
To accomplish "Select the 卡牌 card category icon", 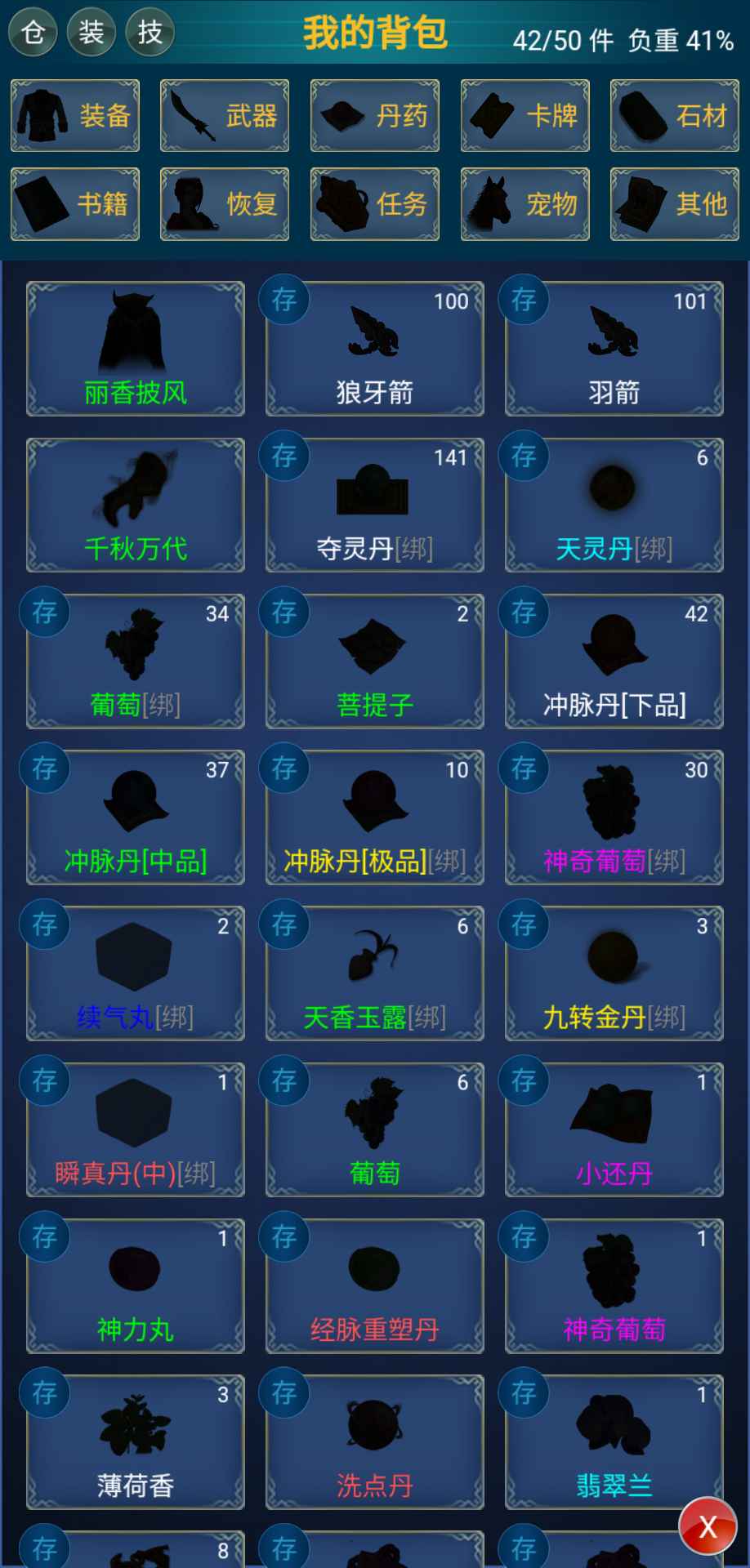I will 524,116.
